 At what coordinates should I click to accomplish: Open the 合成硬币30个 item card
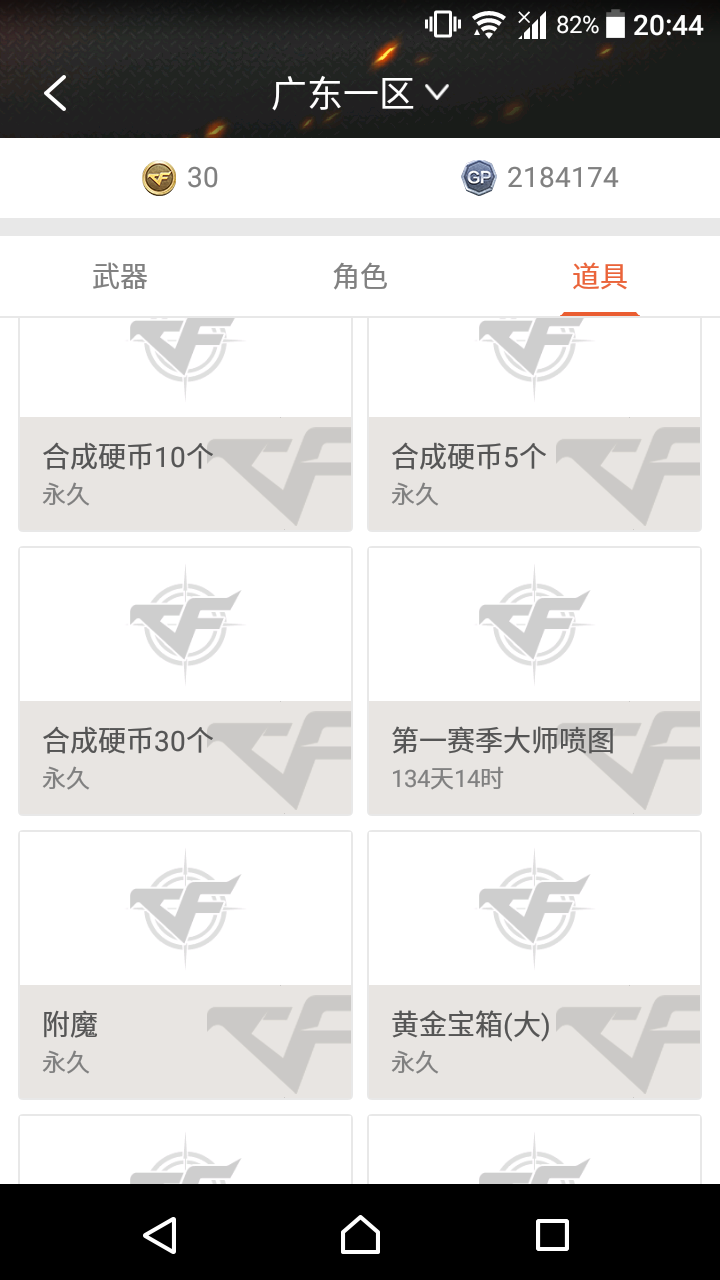coord(186,681)
